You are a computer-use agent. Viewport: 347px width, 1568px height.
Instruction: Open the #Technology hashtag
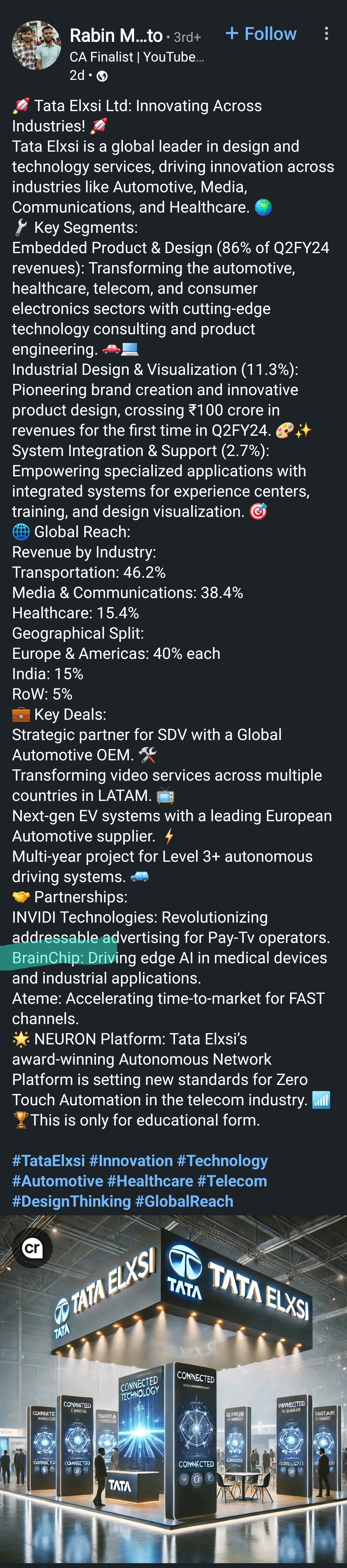223,1161
